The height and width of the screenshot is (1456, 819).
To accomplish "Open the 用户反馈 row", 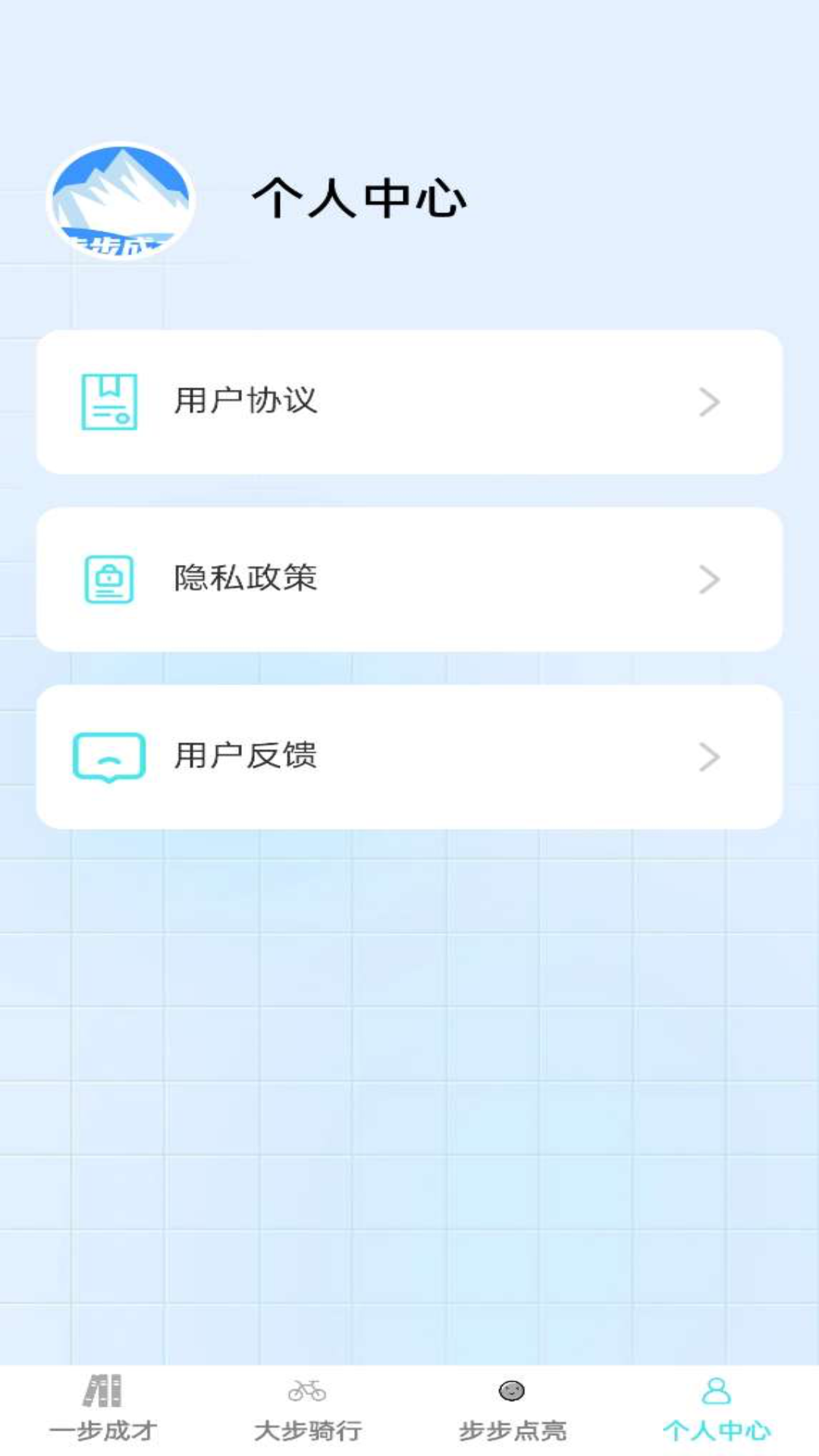I will (409, 757).
